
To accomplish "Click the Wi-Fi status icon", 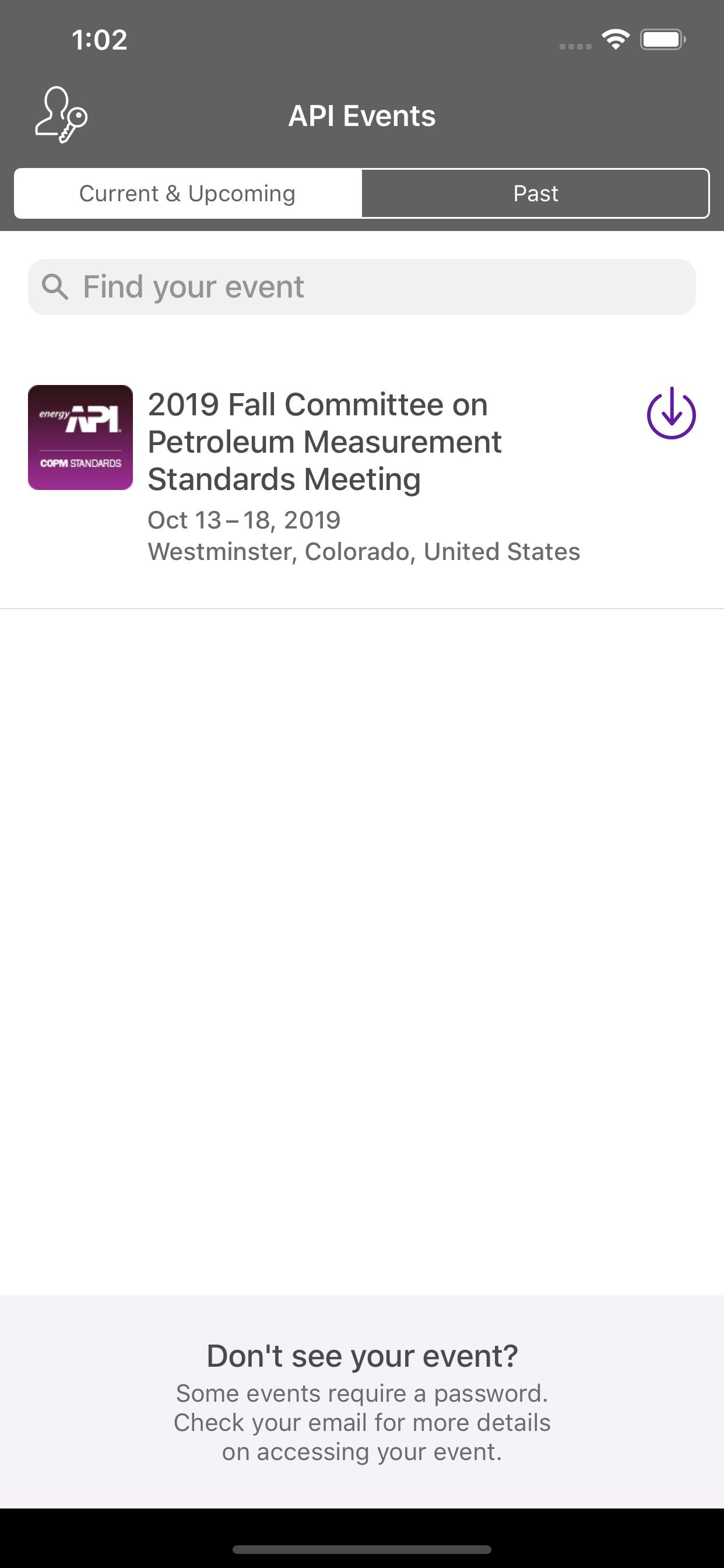I will pos(616,39).
